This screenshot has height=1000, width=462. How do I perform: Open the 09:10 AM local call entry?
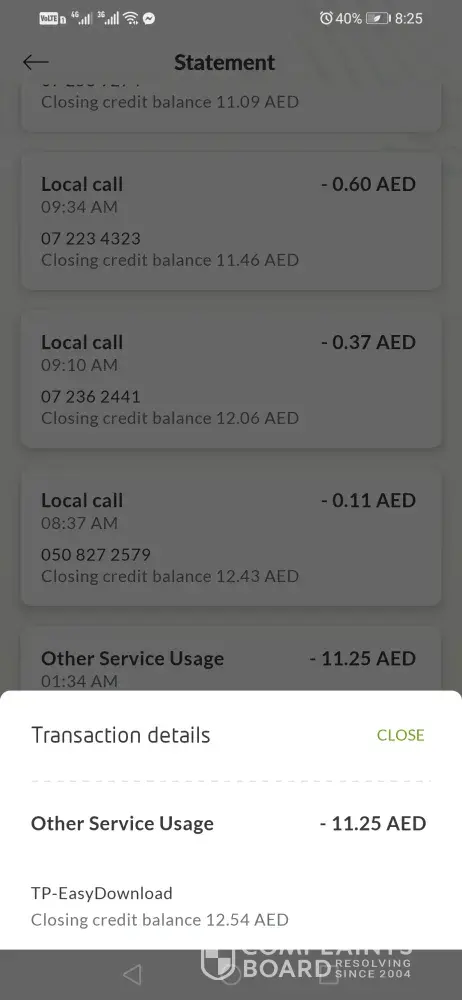point(231,379)
